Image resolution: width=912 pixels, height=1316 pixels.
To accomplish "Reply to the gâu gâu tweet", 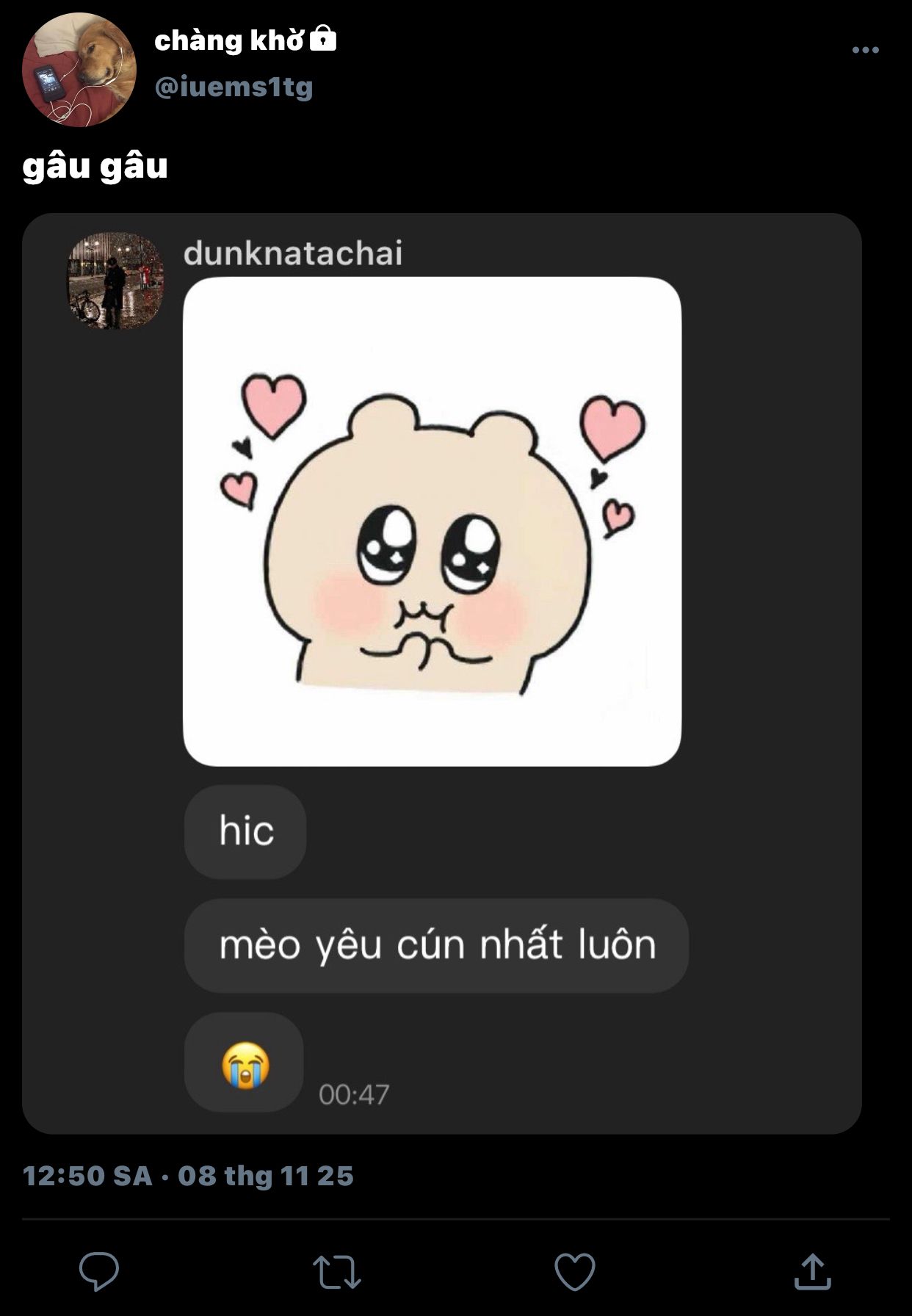I will click(x=99, y=1271).
